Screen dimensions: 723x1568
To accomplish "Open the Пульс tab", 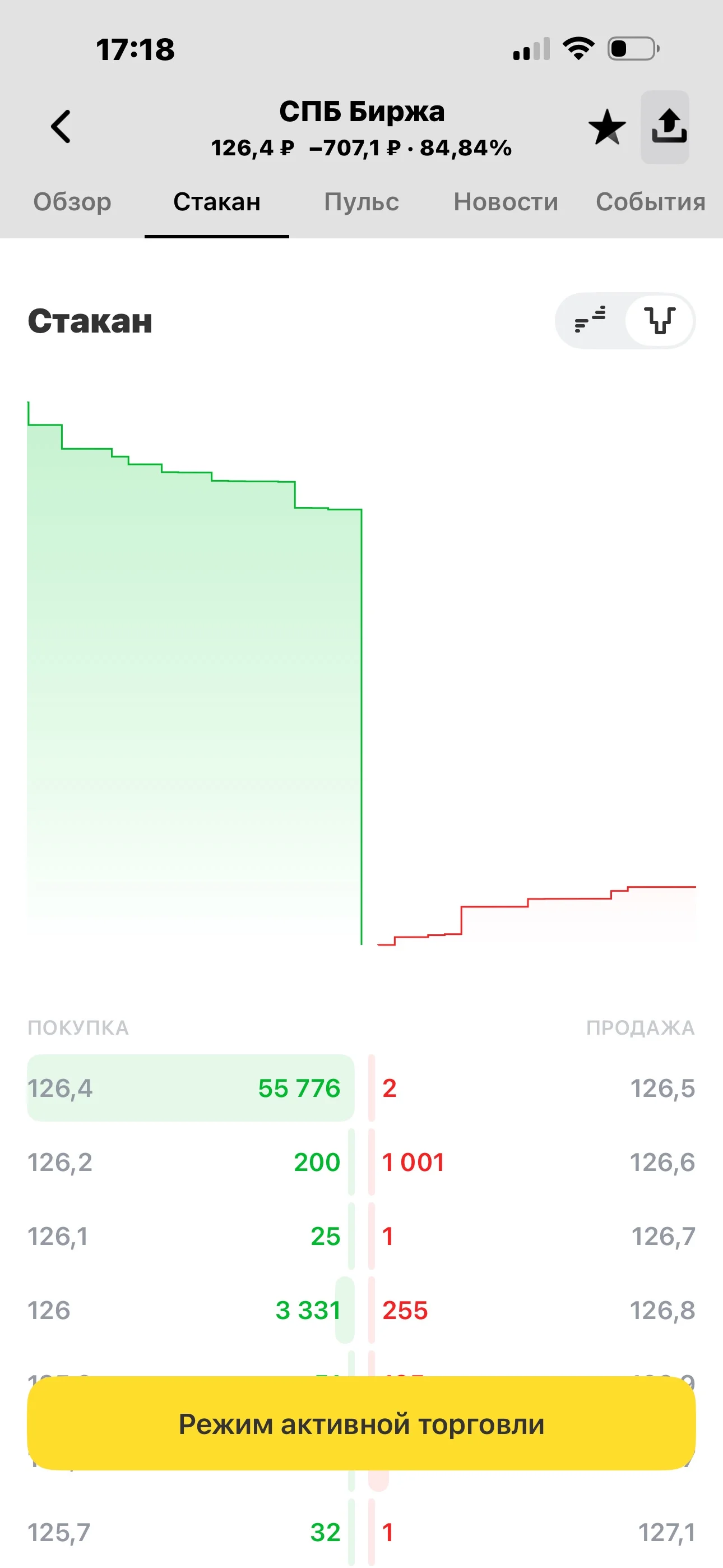I will coord(361,201).
